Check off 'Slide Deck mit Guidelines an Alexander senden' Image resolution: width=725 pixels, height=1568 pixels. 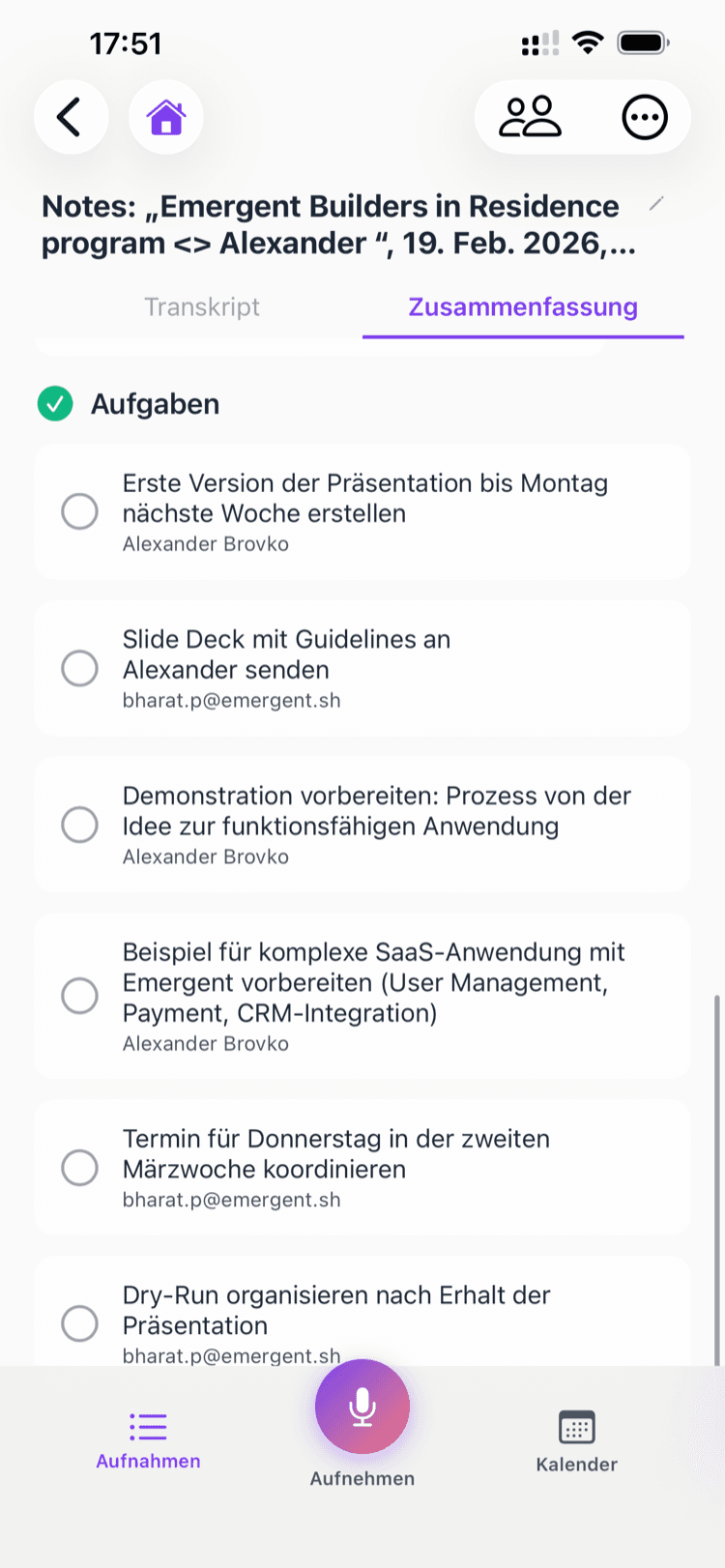pos(80,668)
